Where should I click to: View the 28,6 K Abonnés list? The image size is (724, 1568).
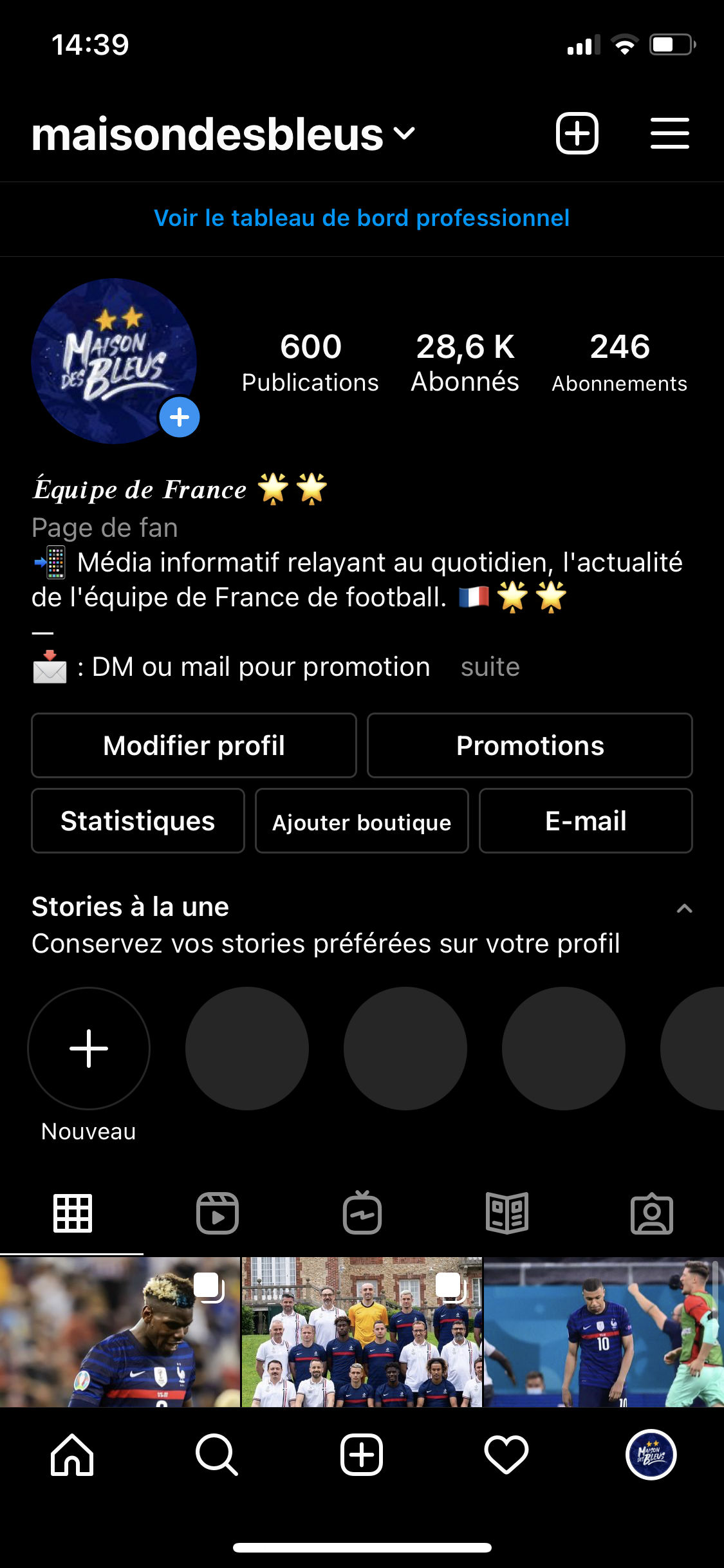point(465,362)
